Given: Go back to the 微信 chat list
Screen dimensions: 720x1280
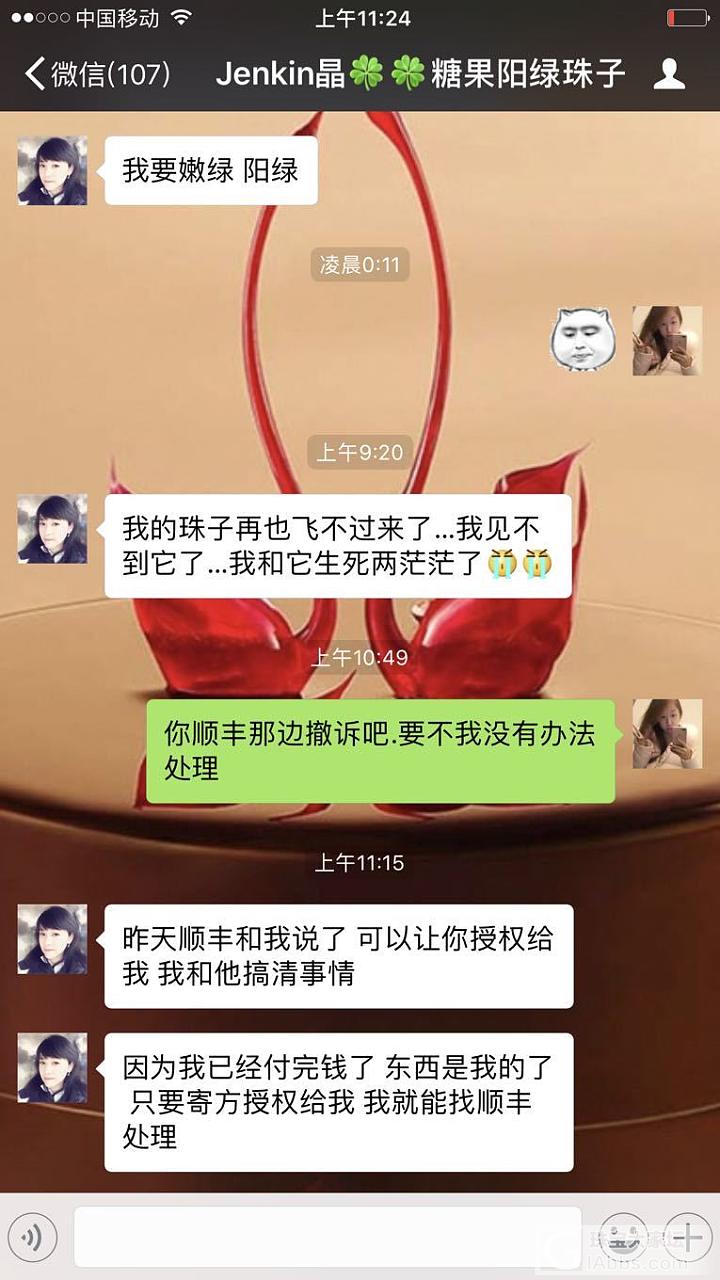Looking at the screenshot, I should click(97, 74).
